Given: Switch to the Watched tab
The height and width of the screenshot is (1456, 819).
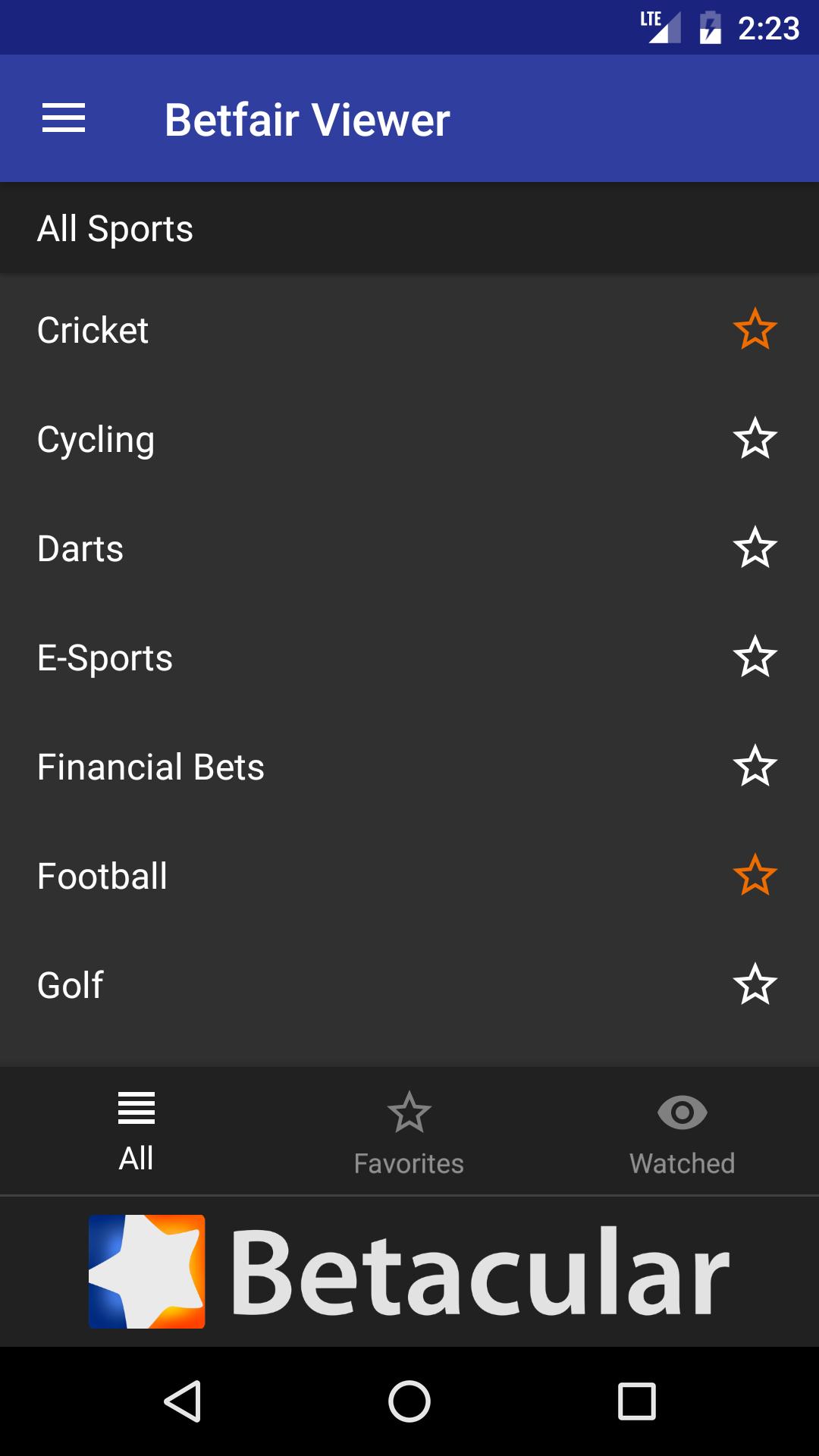Looking at the screenshot, I should (681, 1130).
